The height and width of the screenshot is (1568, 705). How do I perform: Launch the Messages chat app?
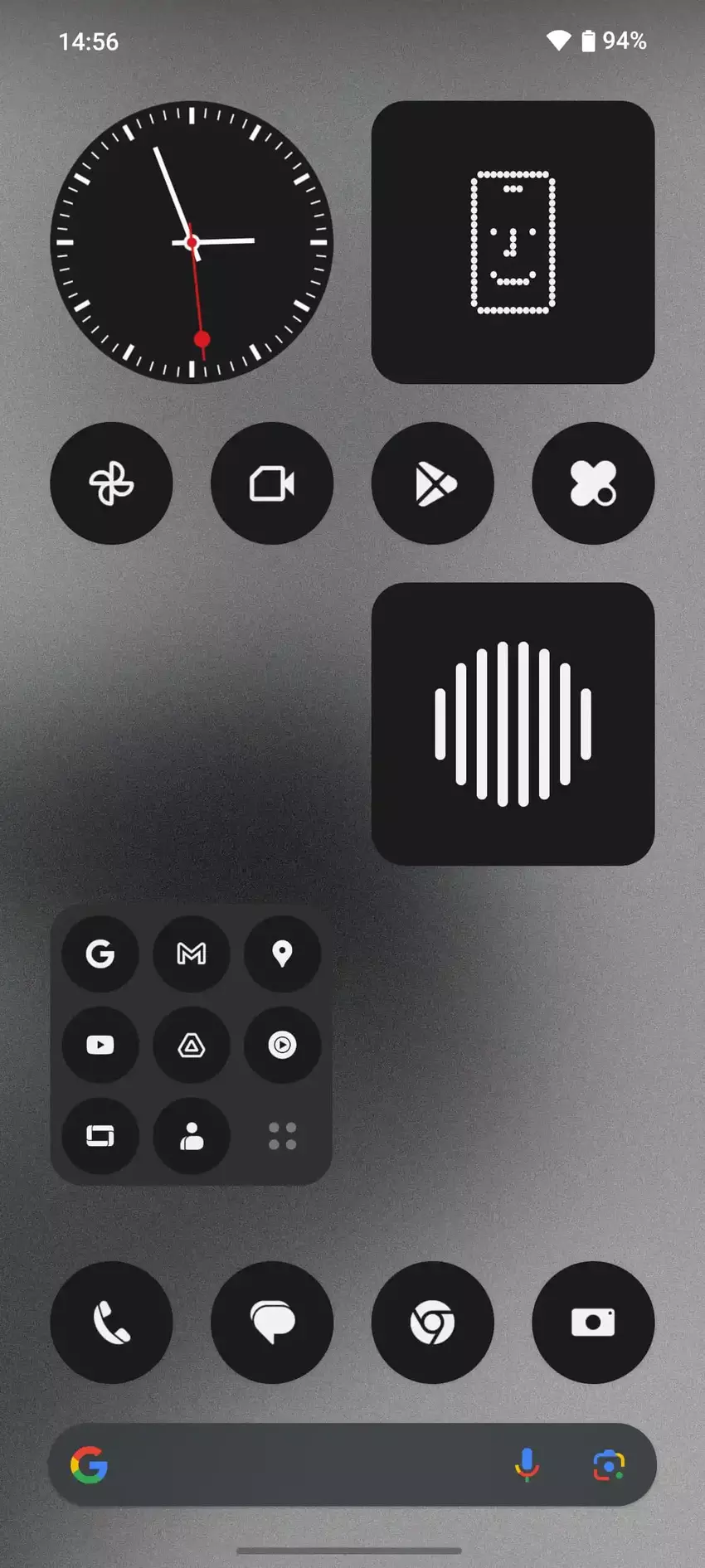coord(272,1322)
